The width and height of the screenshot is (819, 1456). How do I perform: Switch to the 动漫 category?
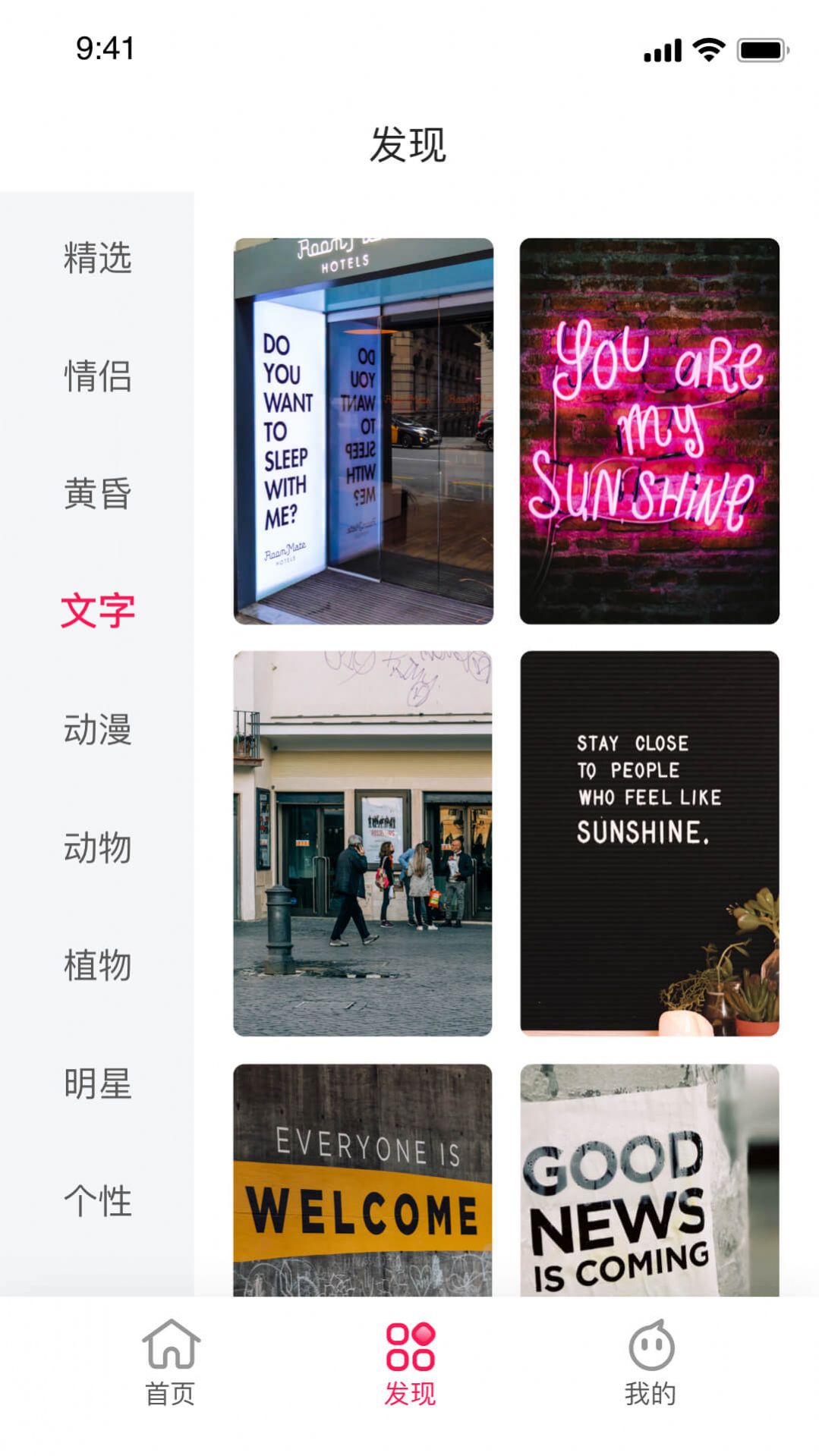[97, 730]
